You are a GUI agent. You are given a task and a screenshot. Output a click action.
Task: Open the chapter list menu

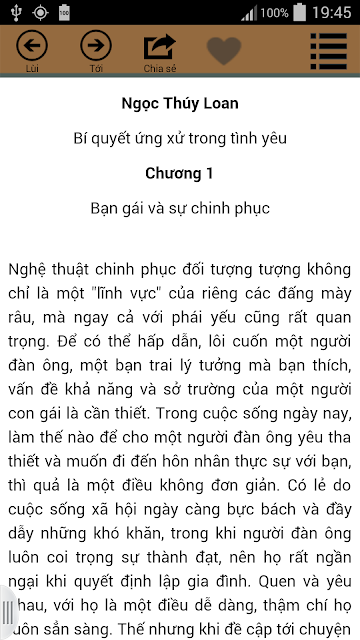pos(329,51)
